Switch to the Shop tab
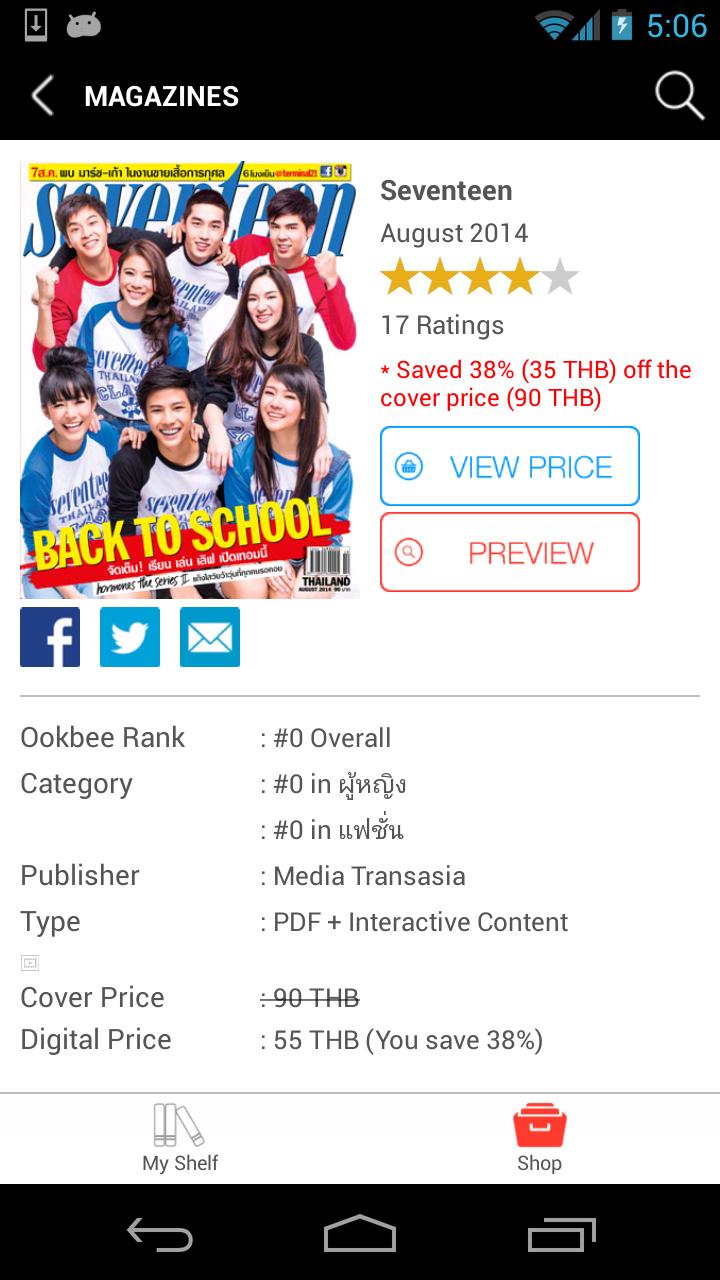Image resolution: width=720 pixels, height=1280 pixels. [x=539, y=1138]
